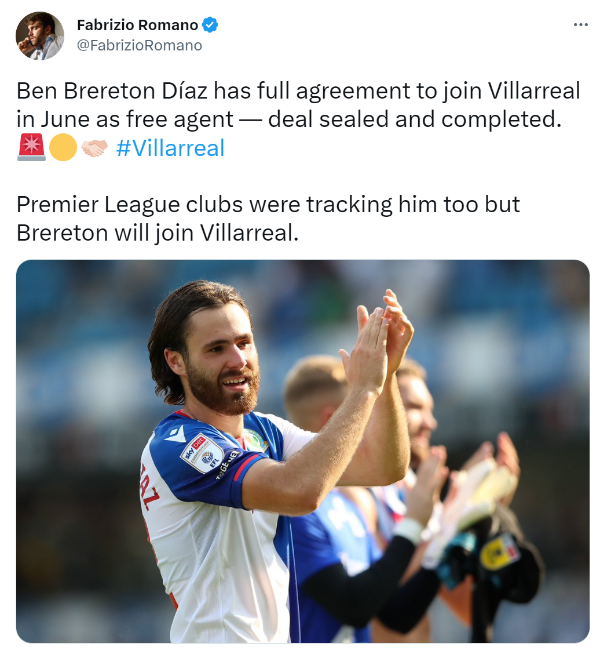Open the tweet's overflow menu
Image resolution: width=600 pixels, height=650 pixels.
point(580,24)
